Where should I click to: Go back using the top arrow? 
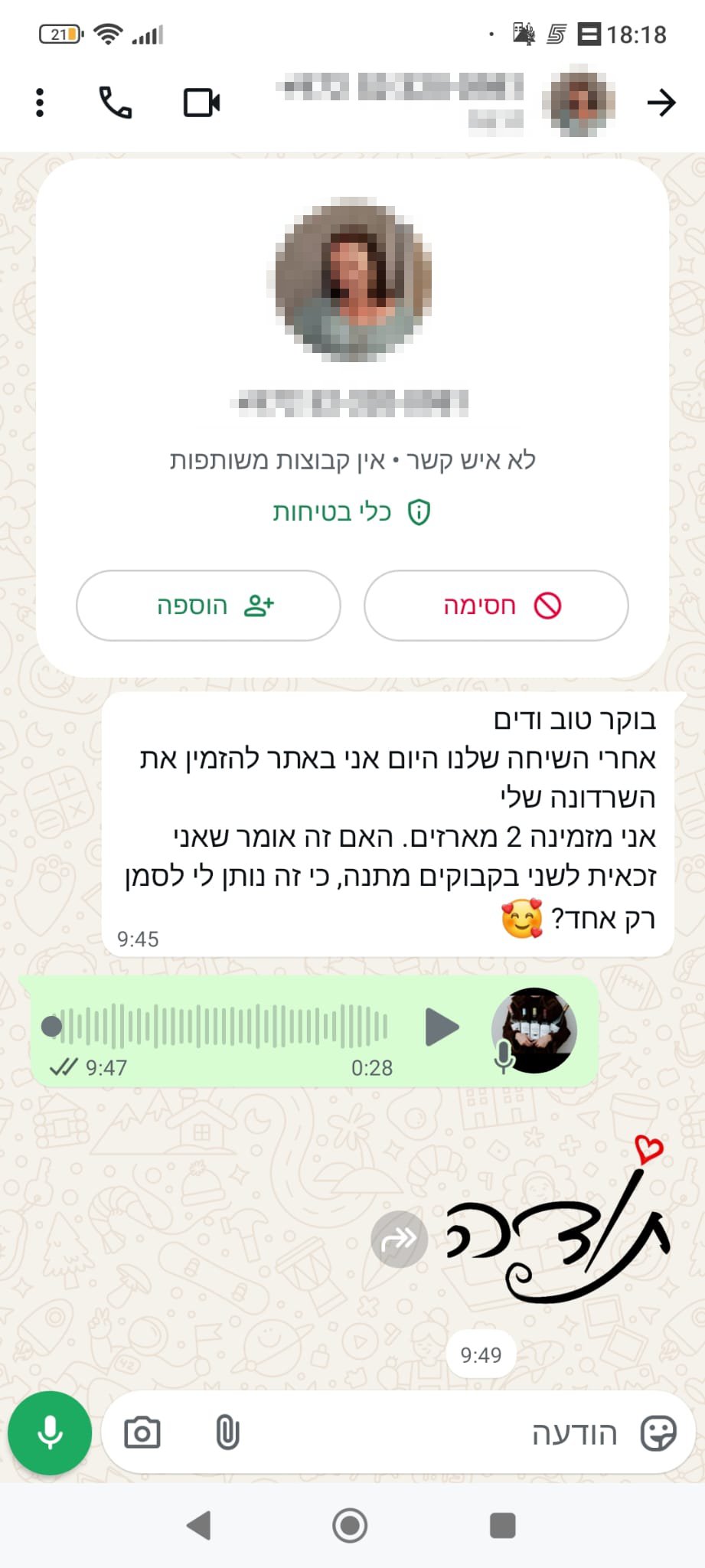coord(661,103)
